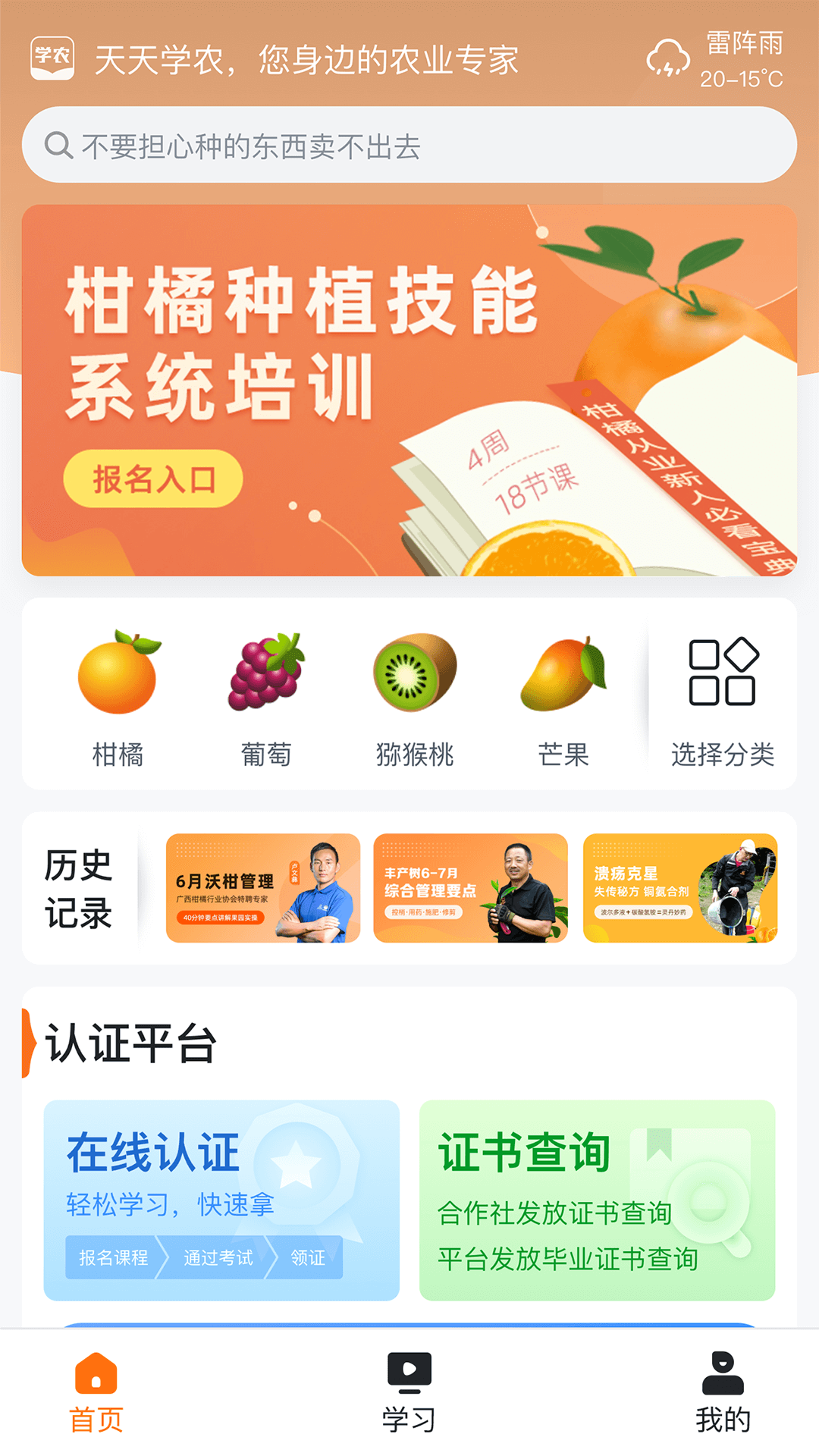Click the 通过考试 step chip
The width and height of the screenshot is (819, 1456).
pos(215,1257)
